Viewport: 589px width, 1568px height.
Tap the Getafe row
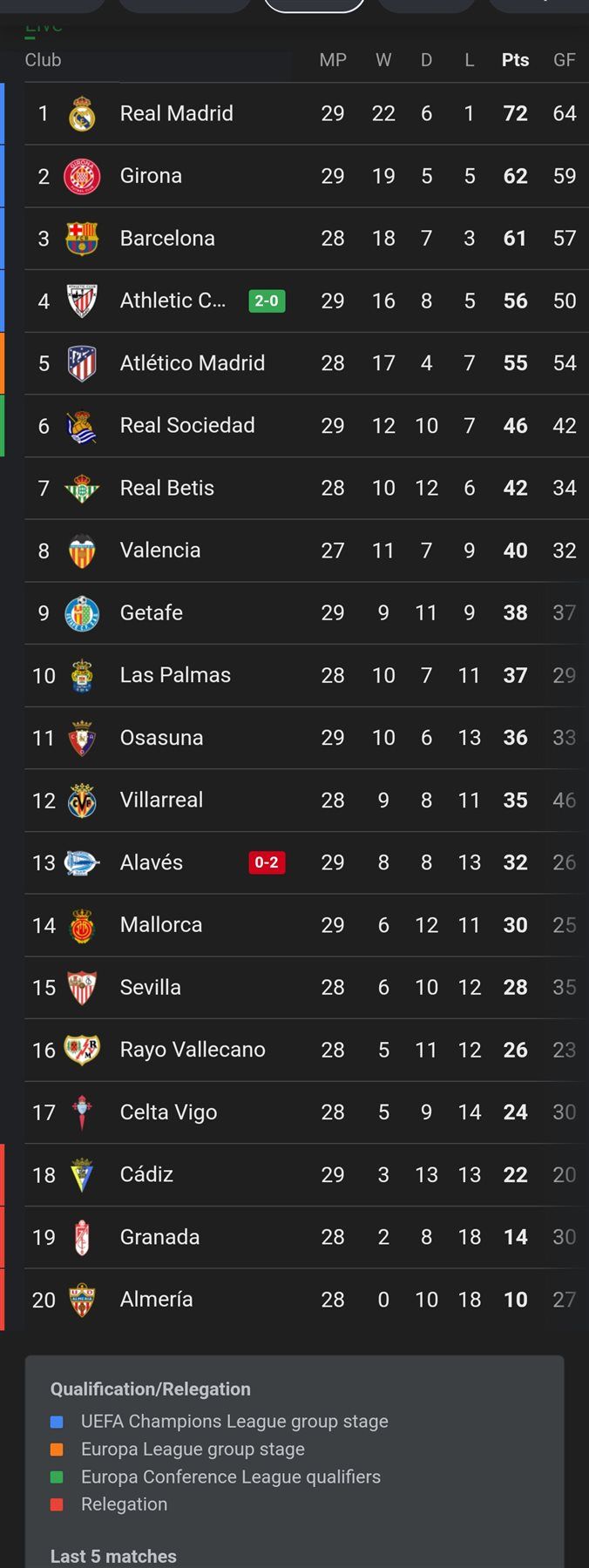point(151,613)
